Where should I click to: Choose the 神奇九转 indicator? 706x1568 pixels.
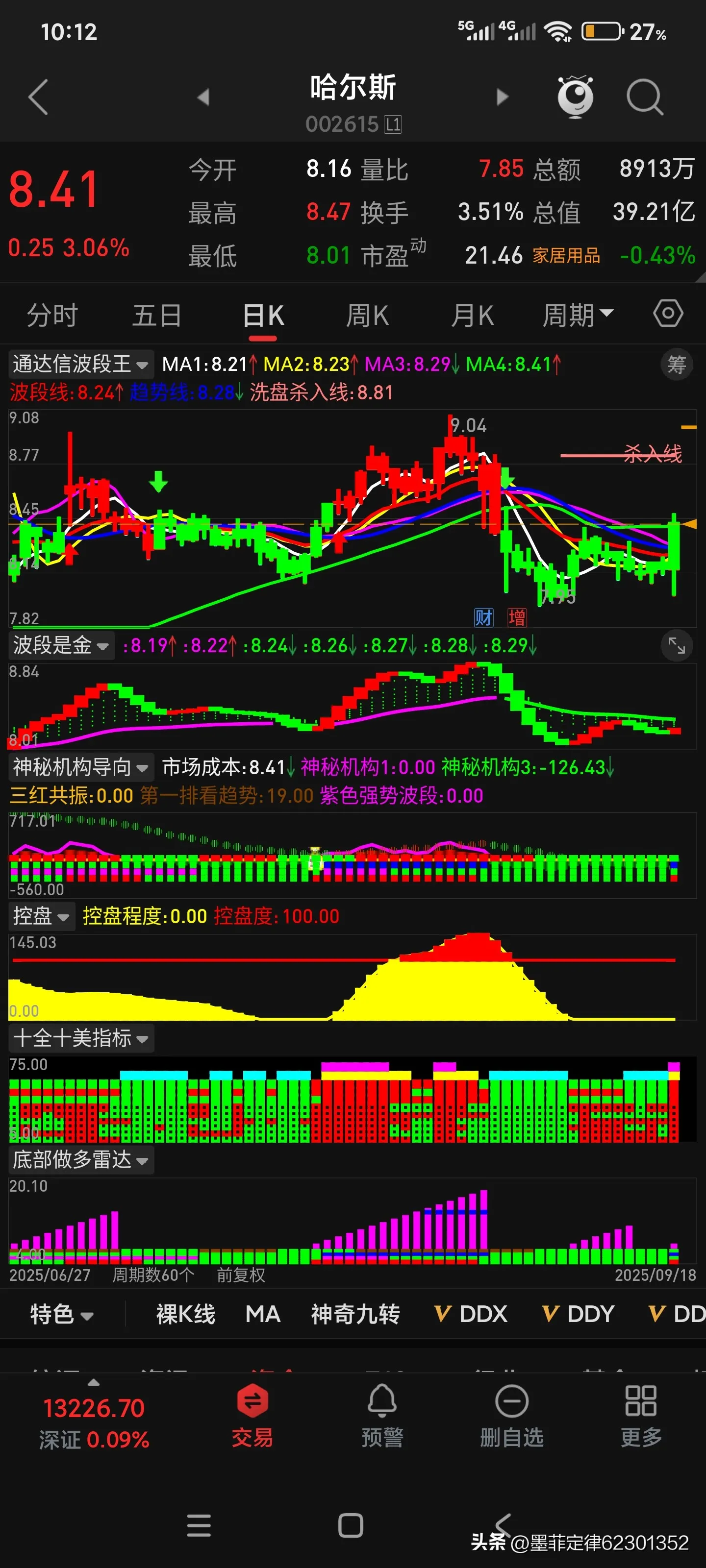tap(355, 1314)
